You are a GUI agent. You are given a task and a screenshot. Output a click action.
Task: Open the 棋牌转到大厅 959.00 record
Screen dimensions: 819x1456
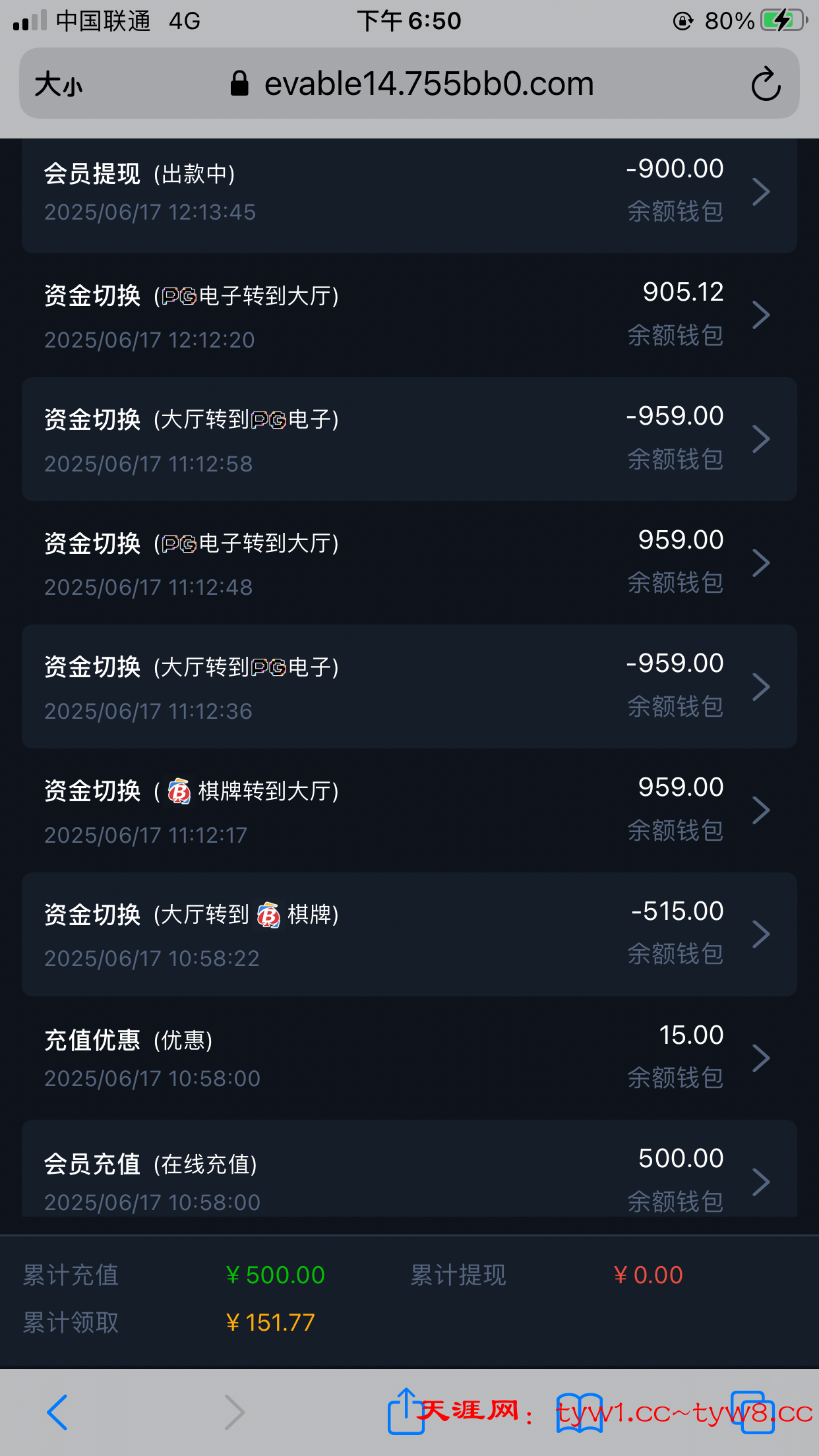(409, 810)
